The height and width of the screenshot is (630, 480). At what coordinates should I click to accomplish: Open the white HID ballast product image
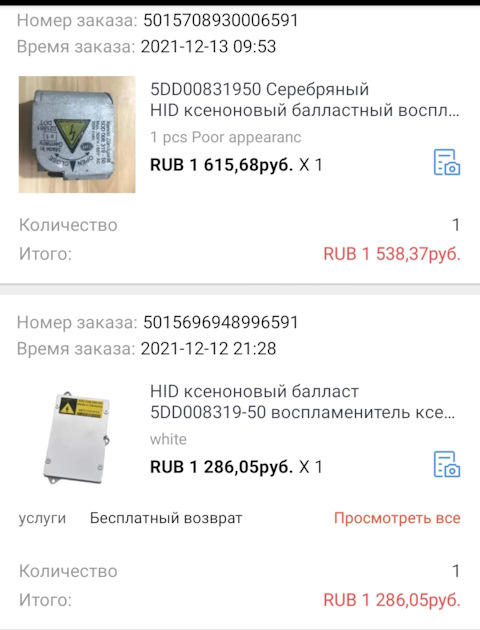[77, 437]
